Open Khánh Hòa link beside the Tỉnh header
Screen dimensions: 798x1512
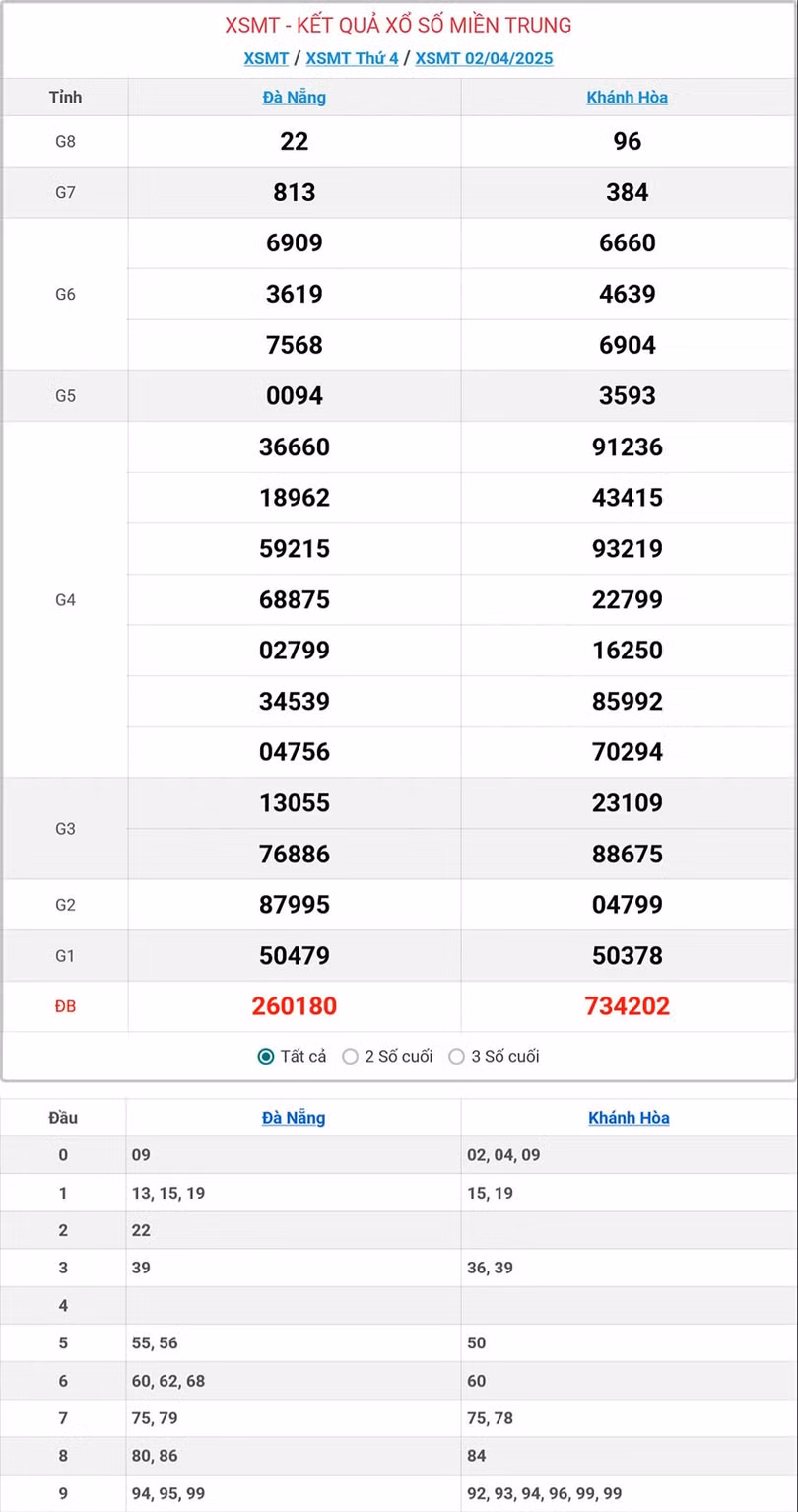627,97
